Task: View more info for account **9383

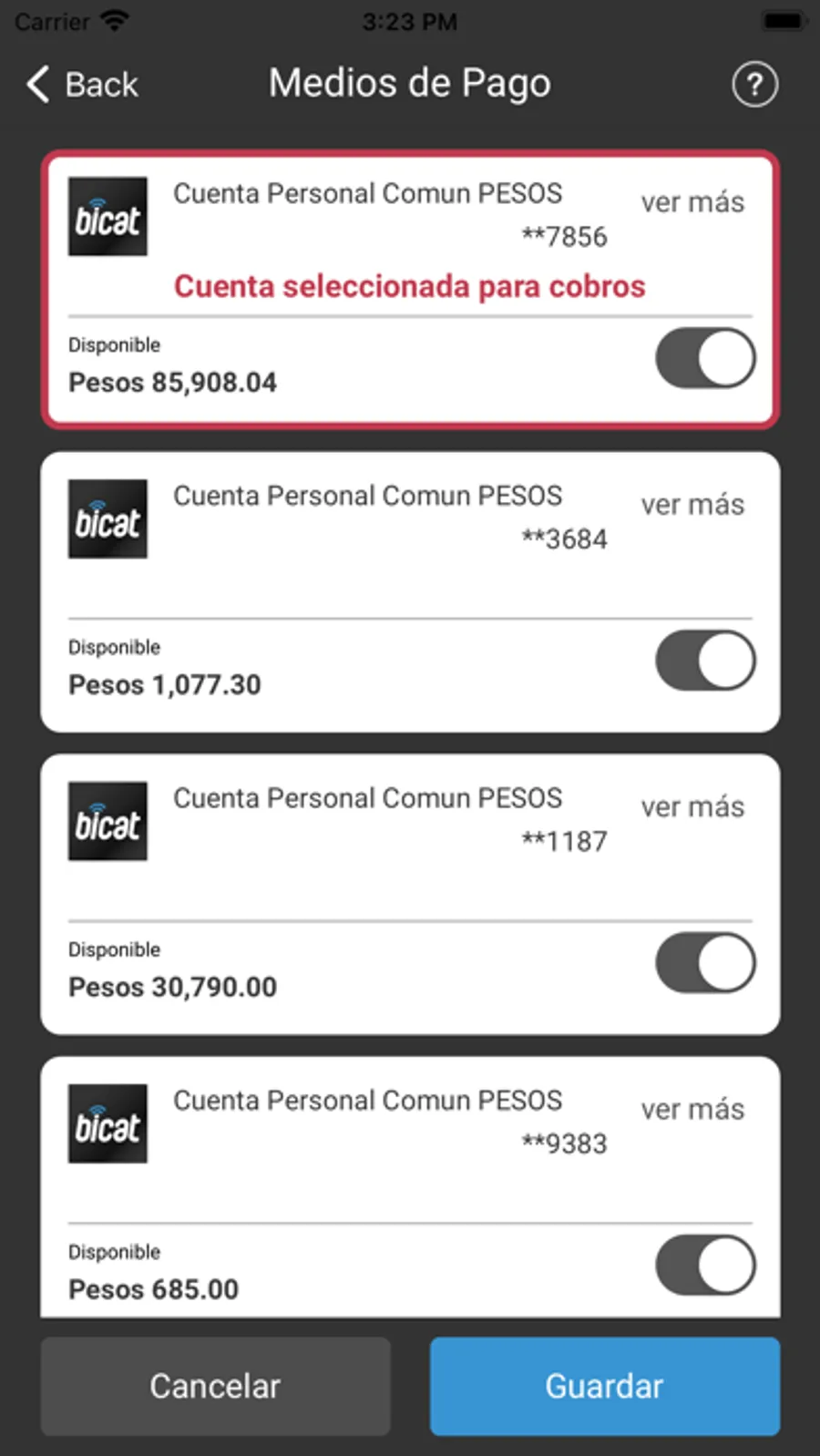Action: pyautogui.click(x=692, y=1110)
